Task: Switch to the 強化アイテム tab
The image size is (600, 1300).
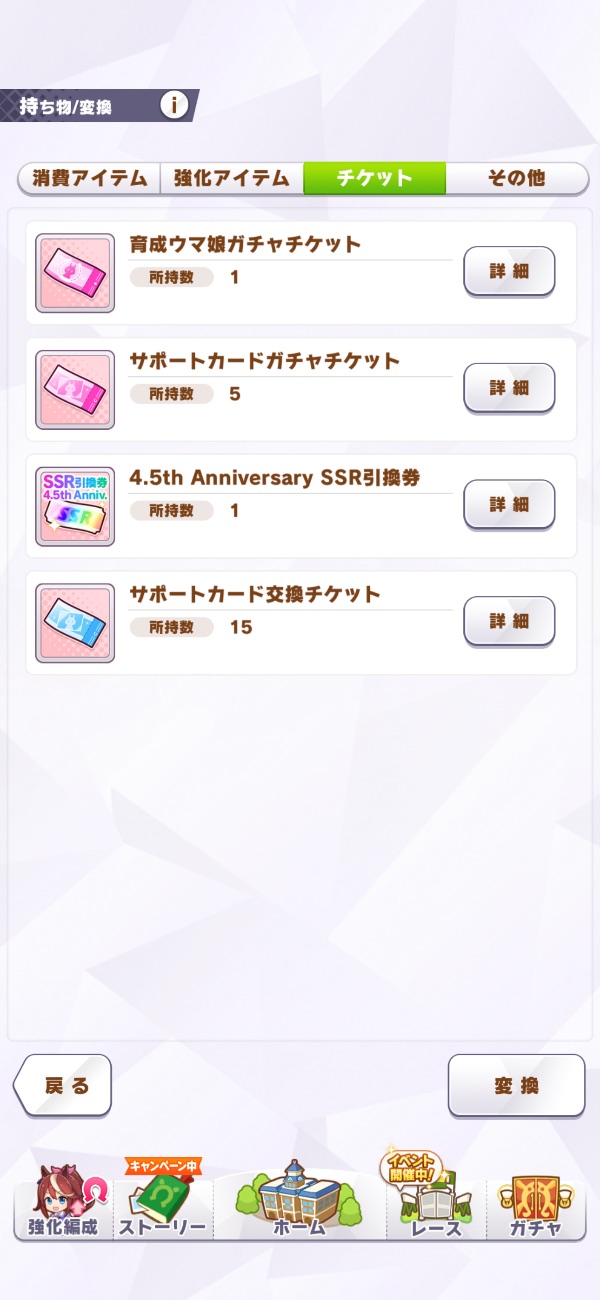Action: click(x=231, y=178)
